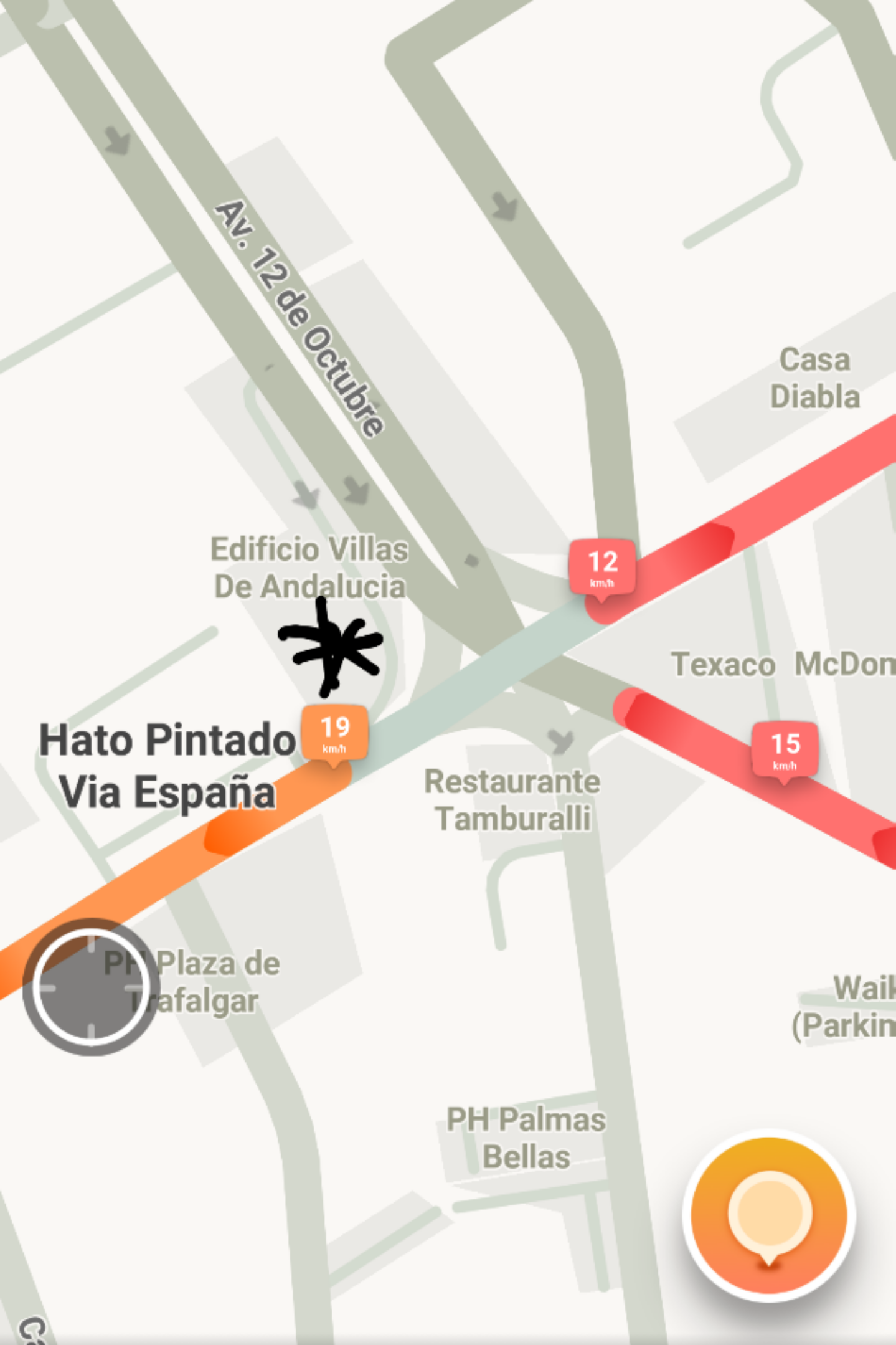Open the orange report button

[769, 1214]
